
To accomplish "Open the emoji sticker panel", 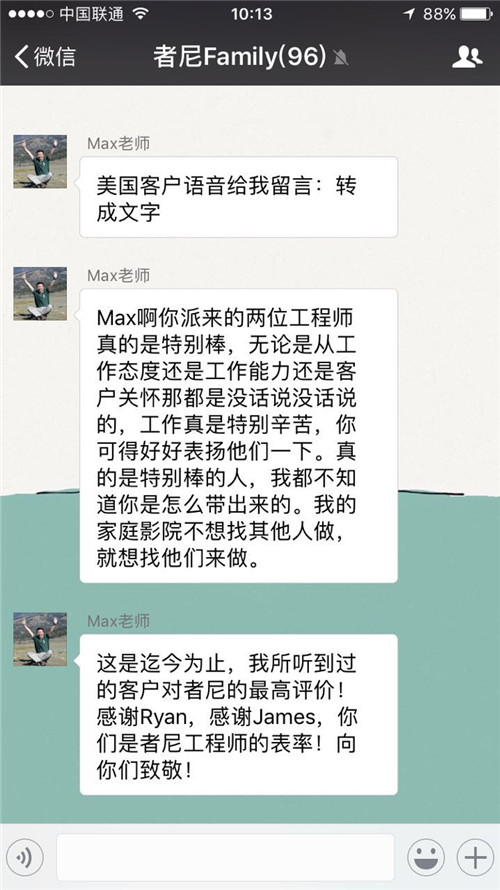I will 426,858.
